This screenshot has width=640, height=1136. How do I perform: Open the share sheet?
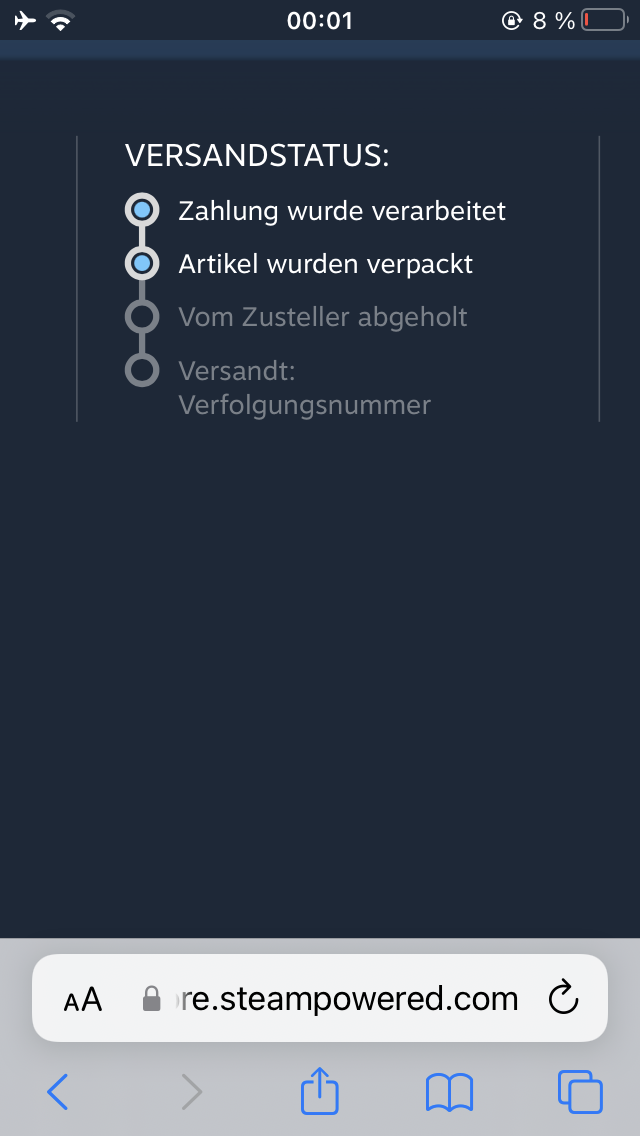tap(320, 1090)
